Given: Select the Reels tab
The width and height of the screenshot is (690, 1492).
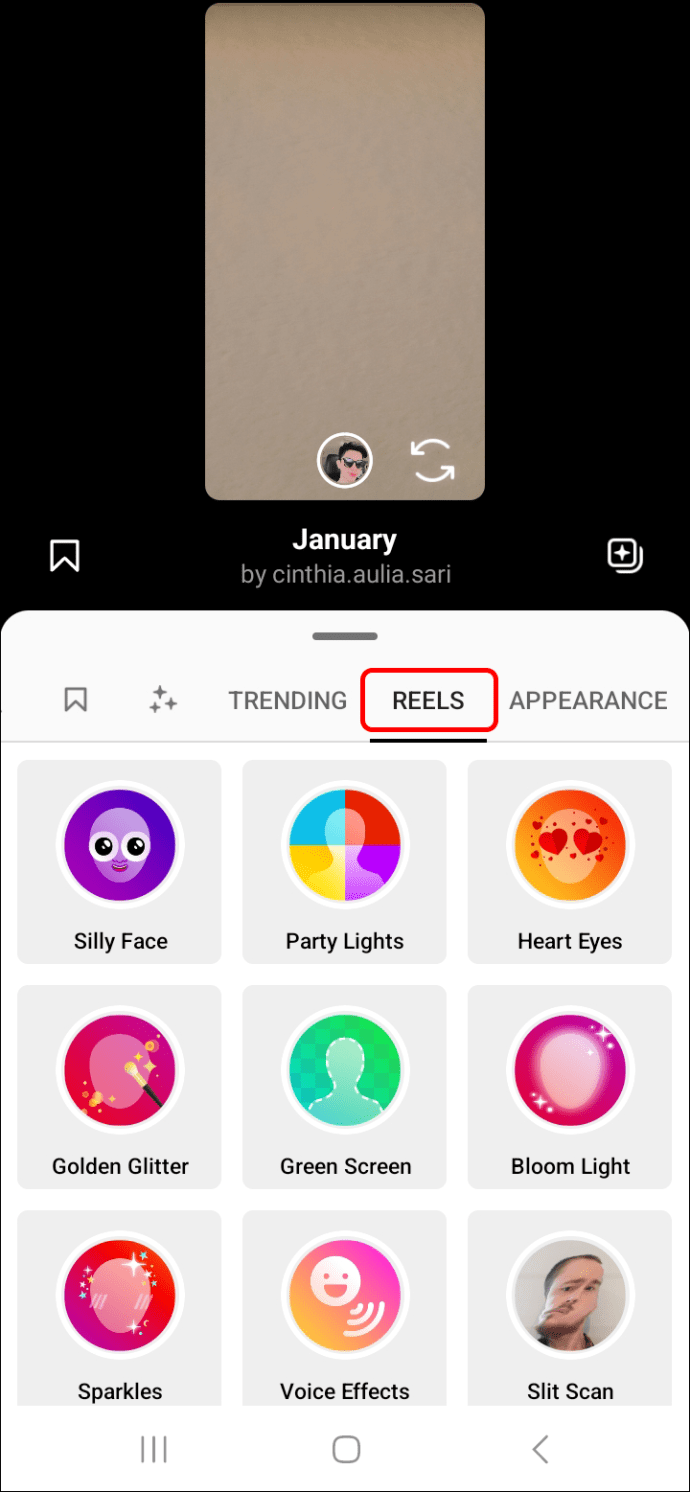Looking at the screenshot, I should pyautogui.click(x=428, y=700).
